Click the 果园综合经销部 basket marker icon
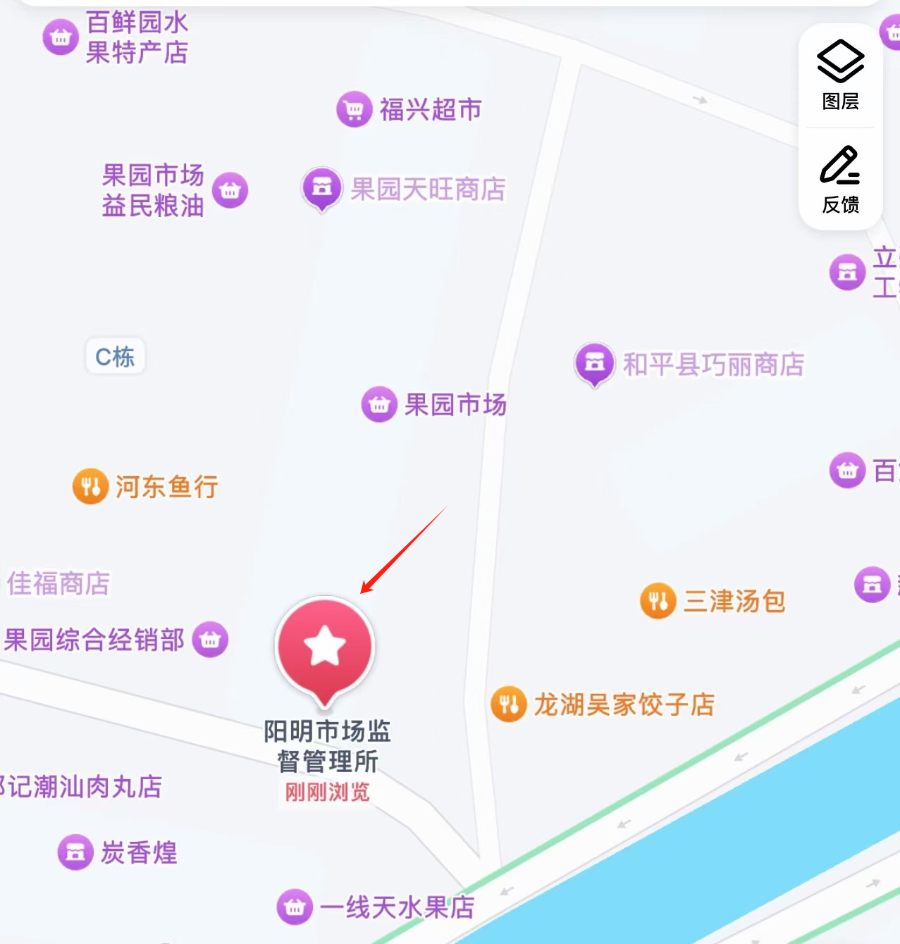Screen dimensions: 900x944 coord(210,638)
